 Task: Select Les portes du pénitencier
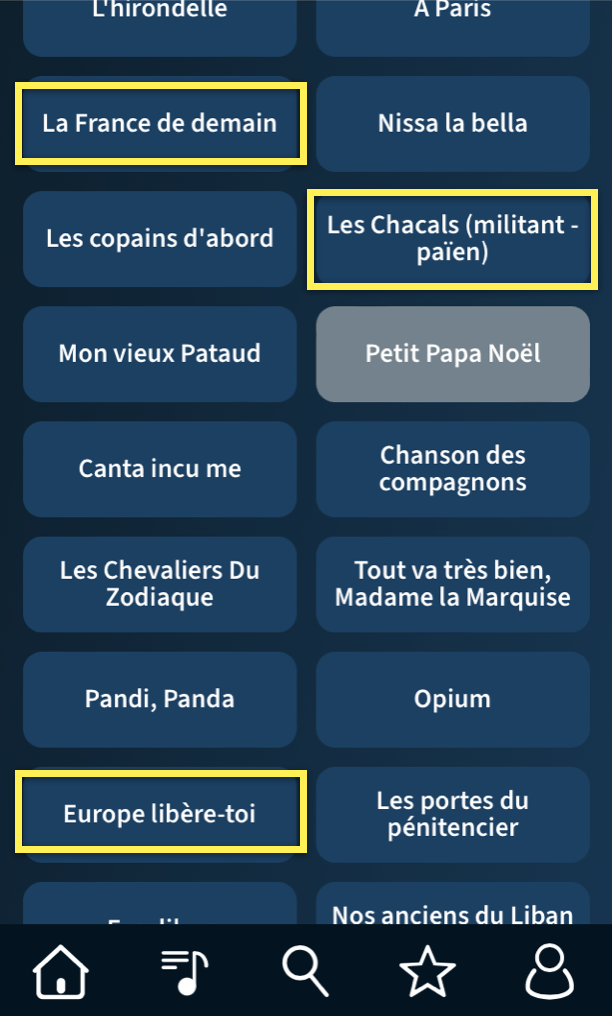click(x=453, y=814)
